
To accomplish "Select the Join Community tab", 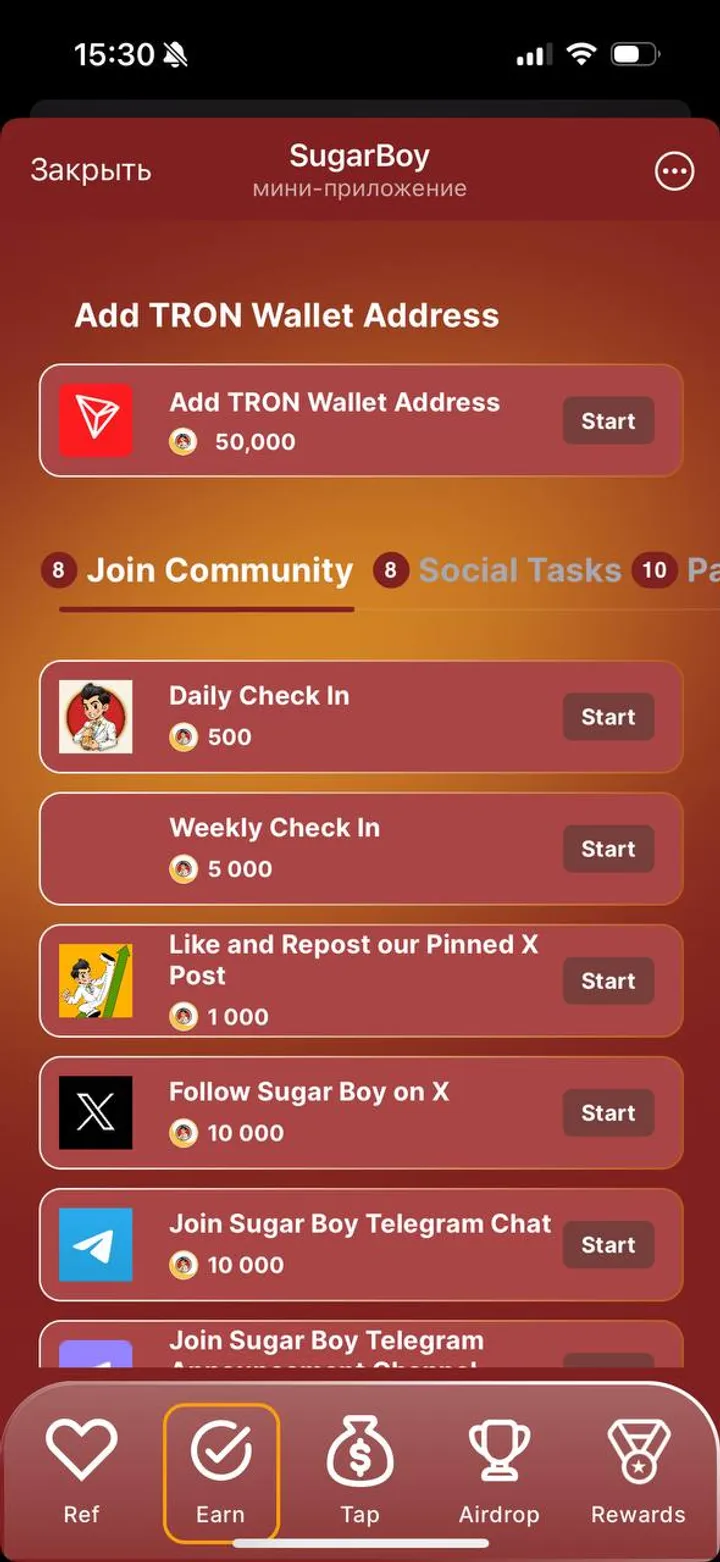I will (x=221, y=570).
